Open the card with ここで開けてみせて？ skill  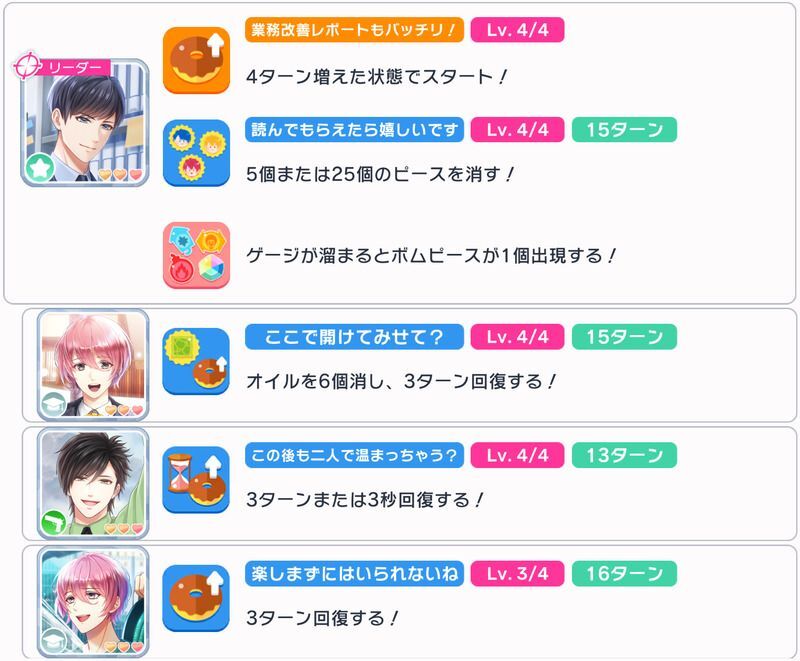coord(92,364)
